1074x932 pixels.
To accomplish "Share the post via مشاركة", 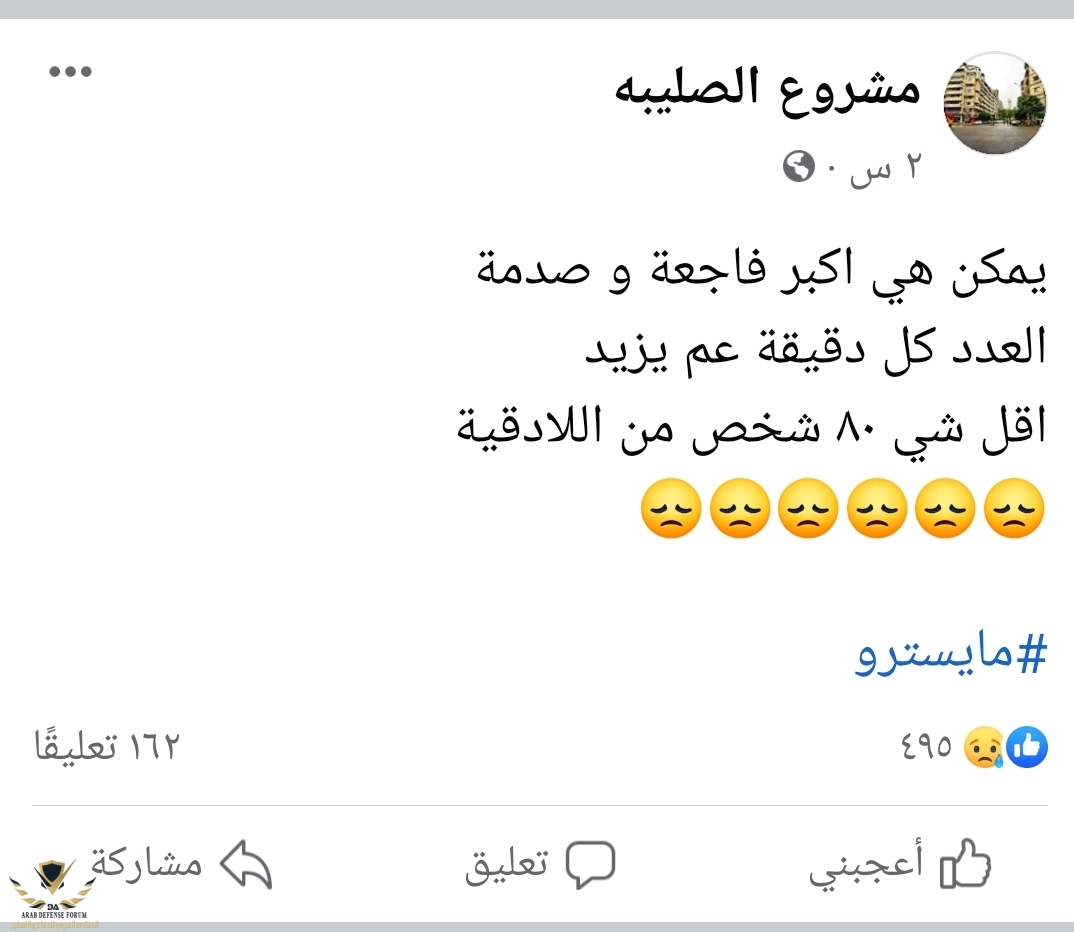I will pyautogui.click(x=180, y=865).
